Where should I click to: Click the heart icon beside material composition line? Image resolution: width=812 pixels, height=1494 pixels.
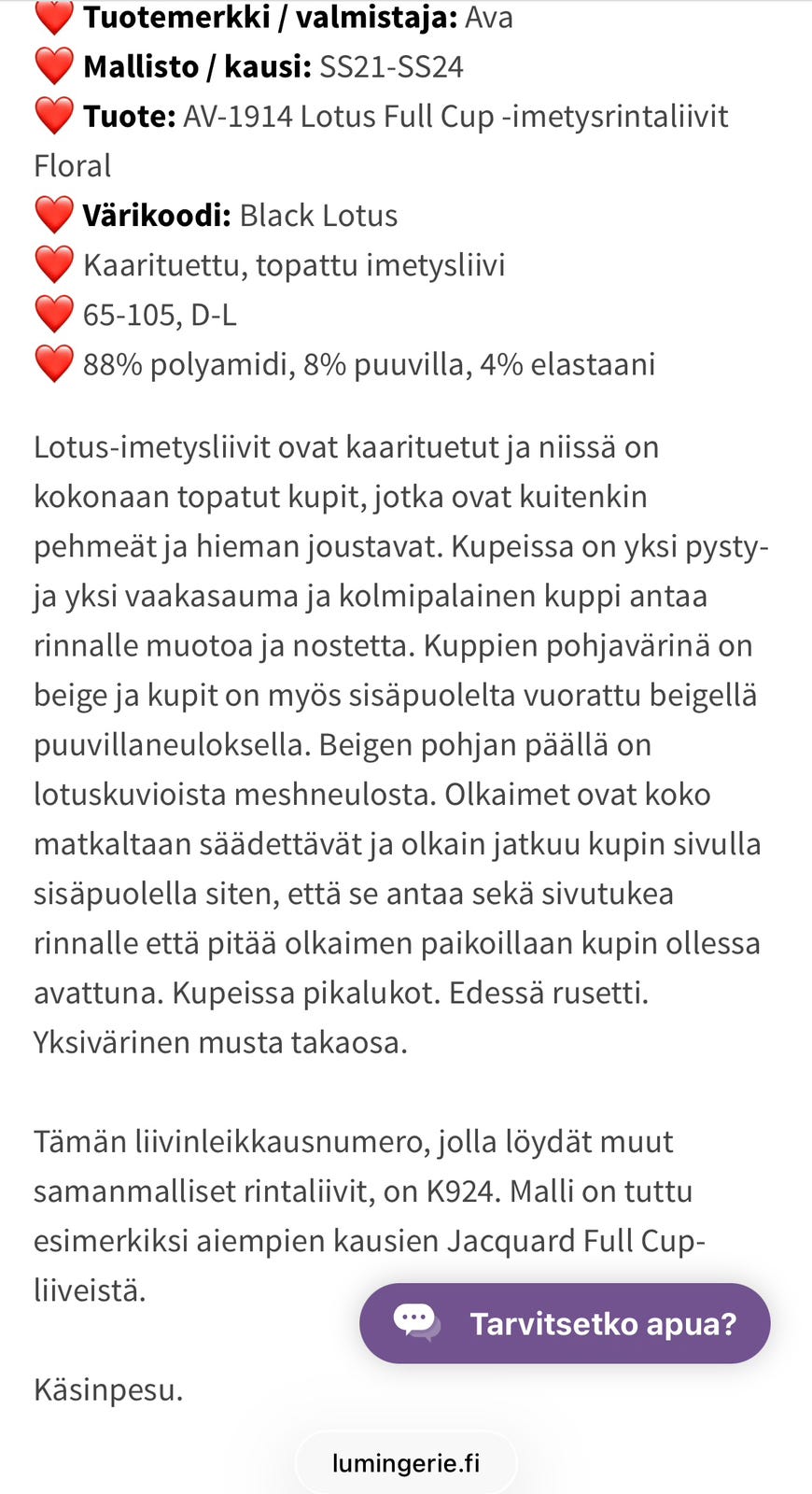(52, 363)
